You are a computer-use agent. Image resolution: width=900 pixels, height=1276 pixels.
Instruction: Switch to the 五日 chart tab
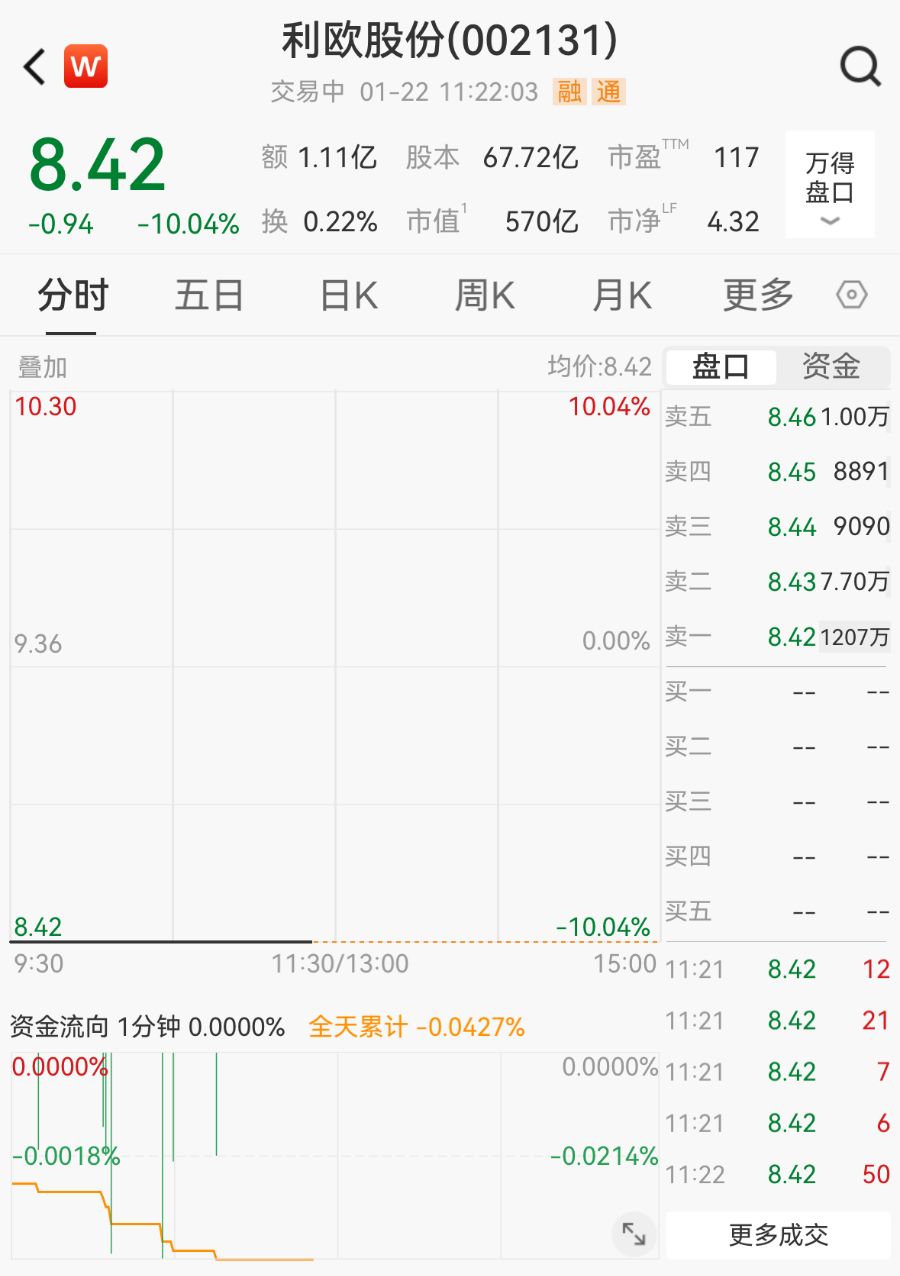click(208, 294)
